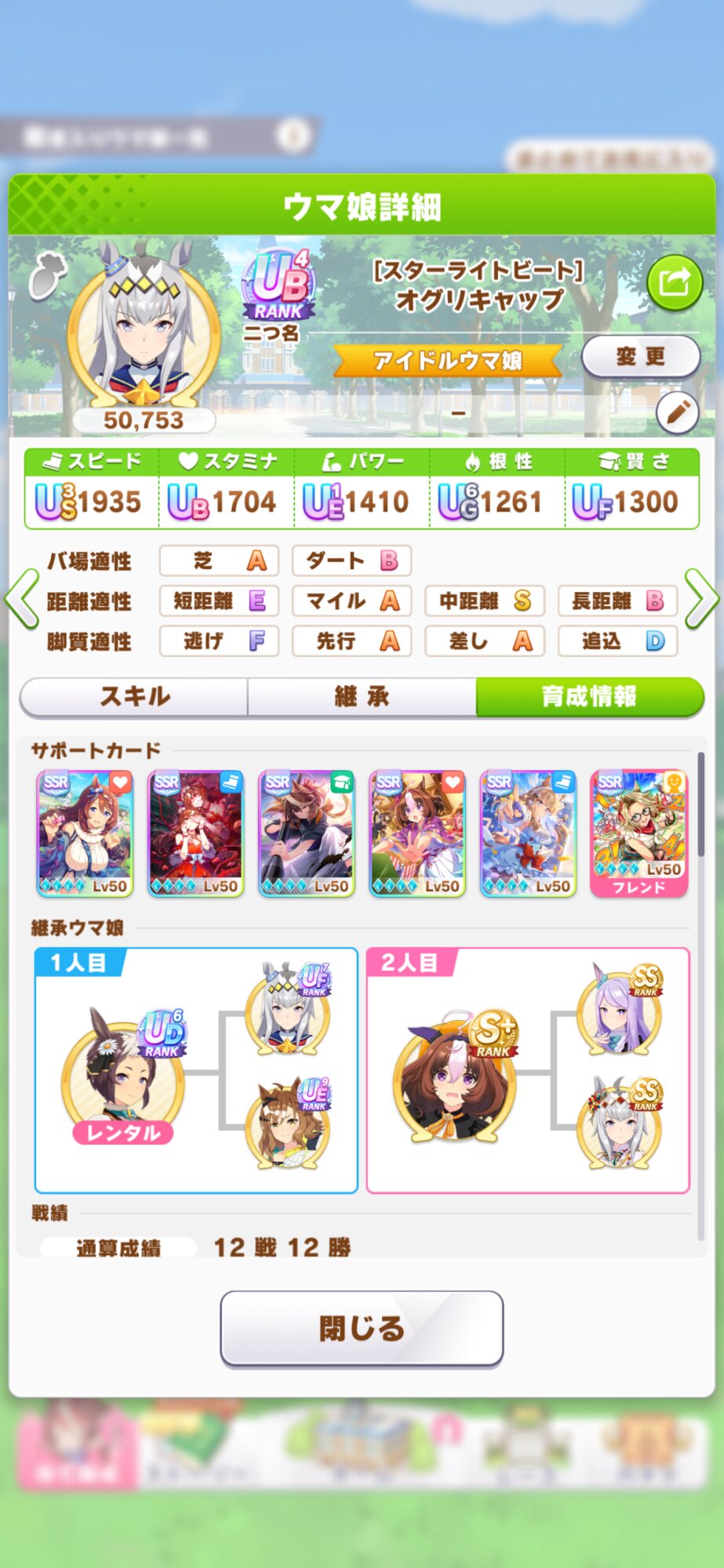Image resolution: width=724 pixels, height=1568 pixels.
Task: Tap the 変更 button
Action: click(640, 358)
